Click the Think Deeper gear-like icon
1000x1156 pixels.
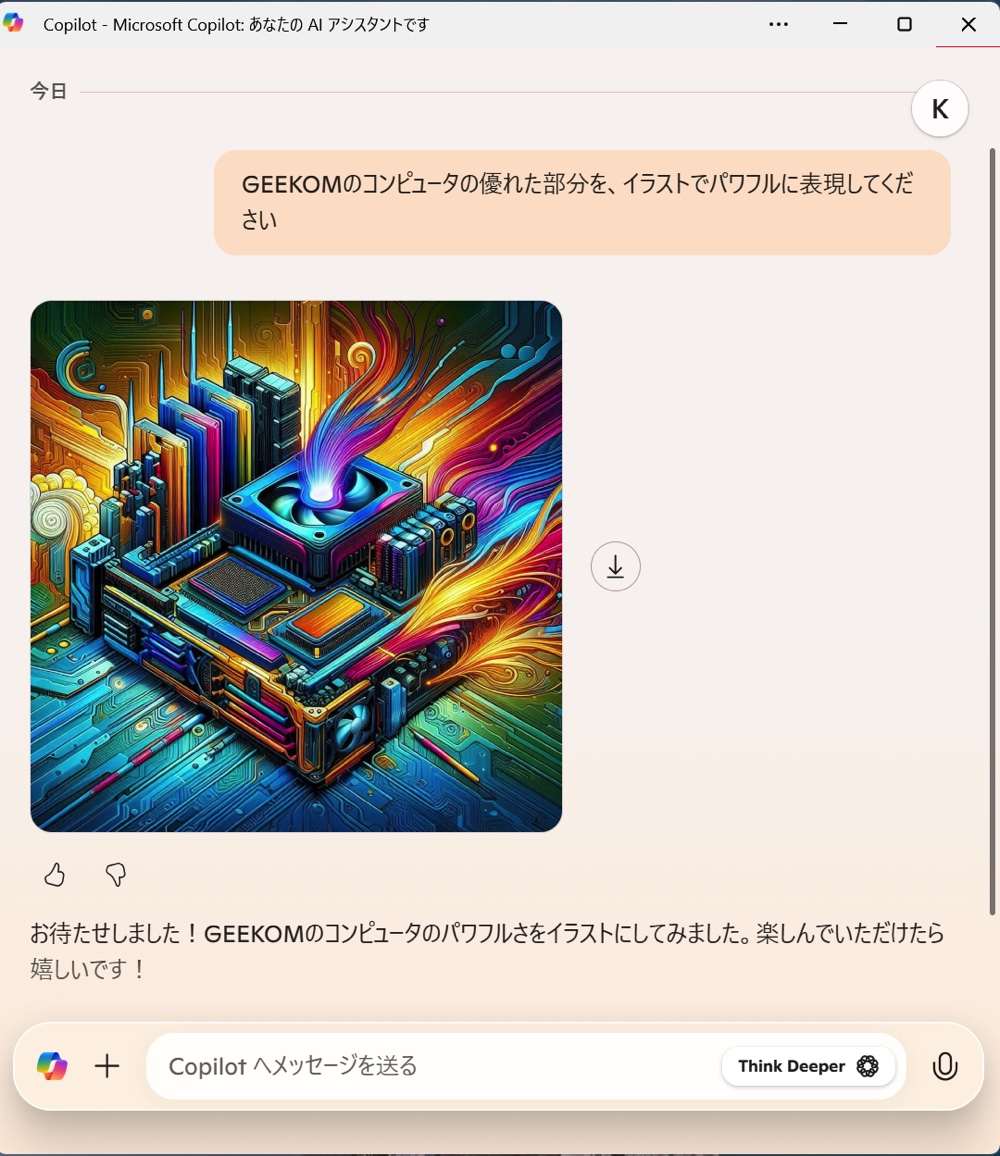coord(868,1066)
